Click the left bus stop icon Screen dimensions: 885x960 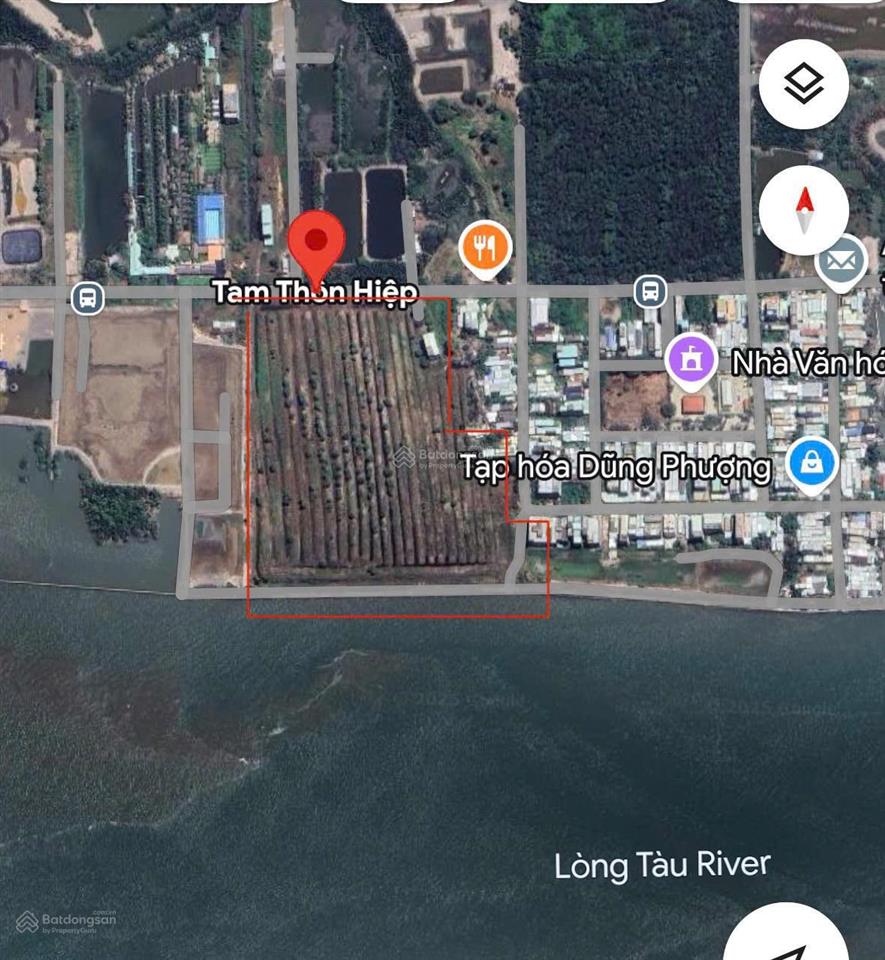(88, 297)
